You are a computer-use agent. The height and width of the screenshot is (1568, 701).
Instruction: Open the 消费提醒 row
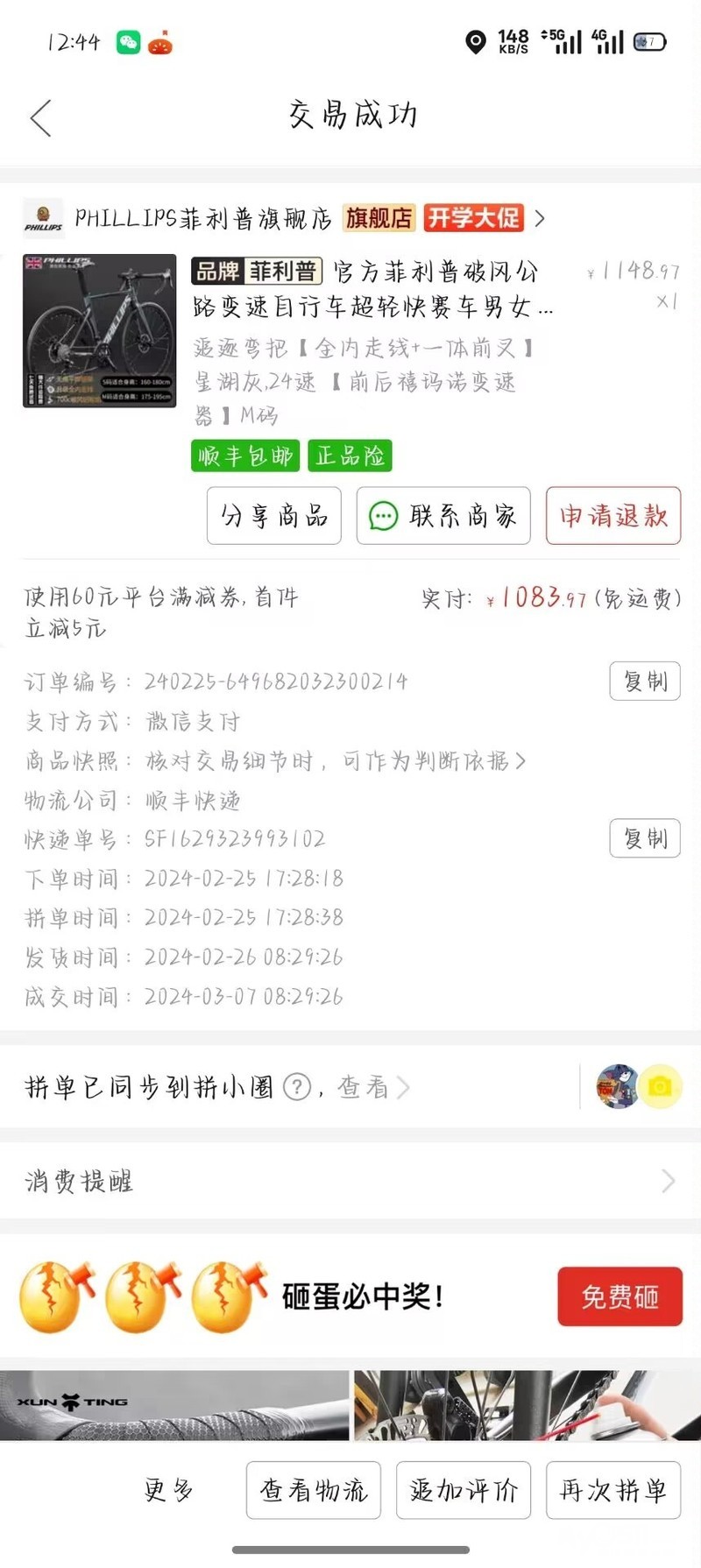pos(350,1181)
